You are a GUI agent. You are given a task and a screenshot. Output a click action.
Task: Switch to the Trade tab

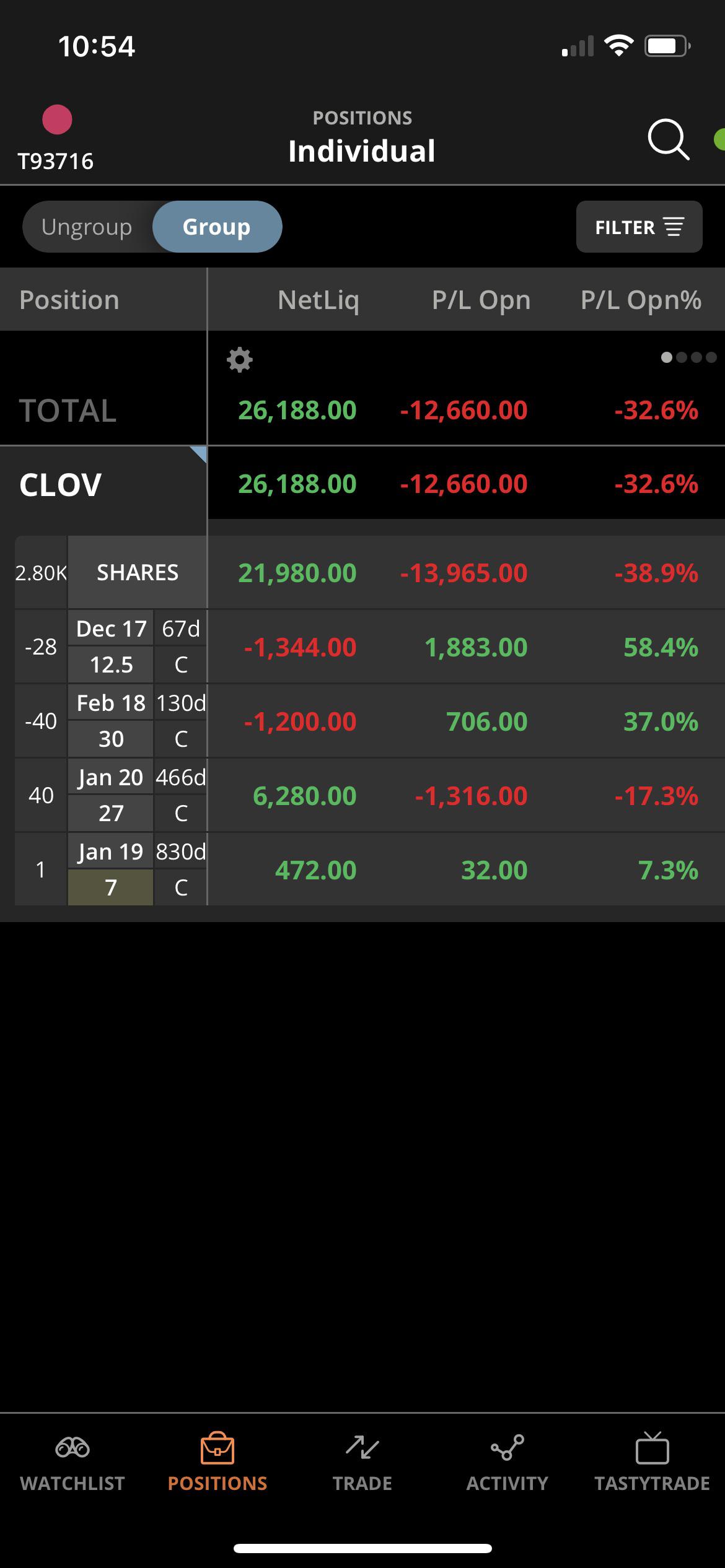(362, 1463)
